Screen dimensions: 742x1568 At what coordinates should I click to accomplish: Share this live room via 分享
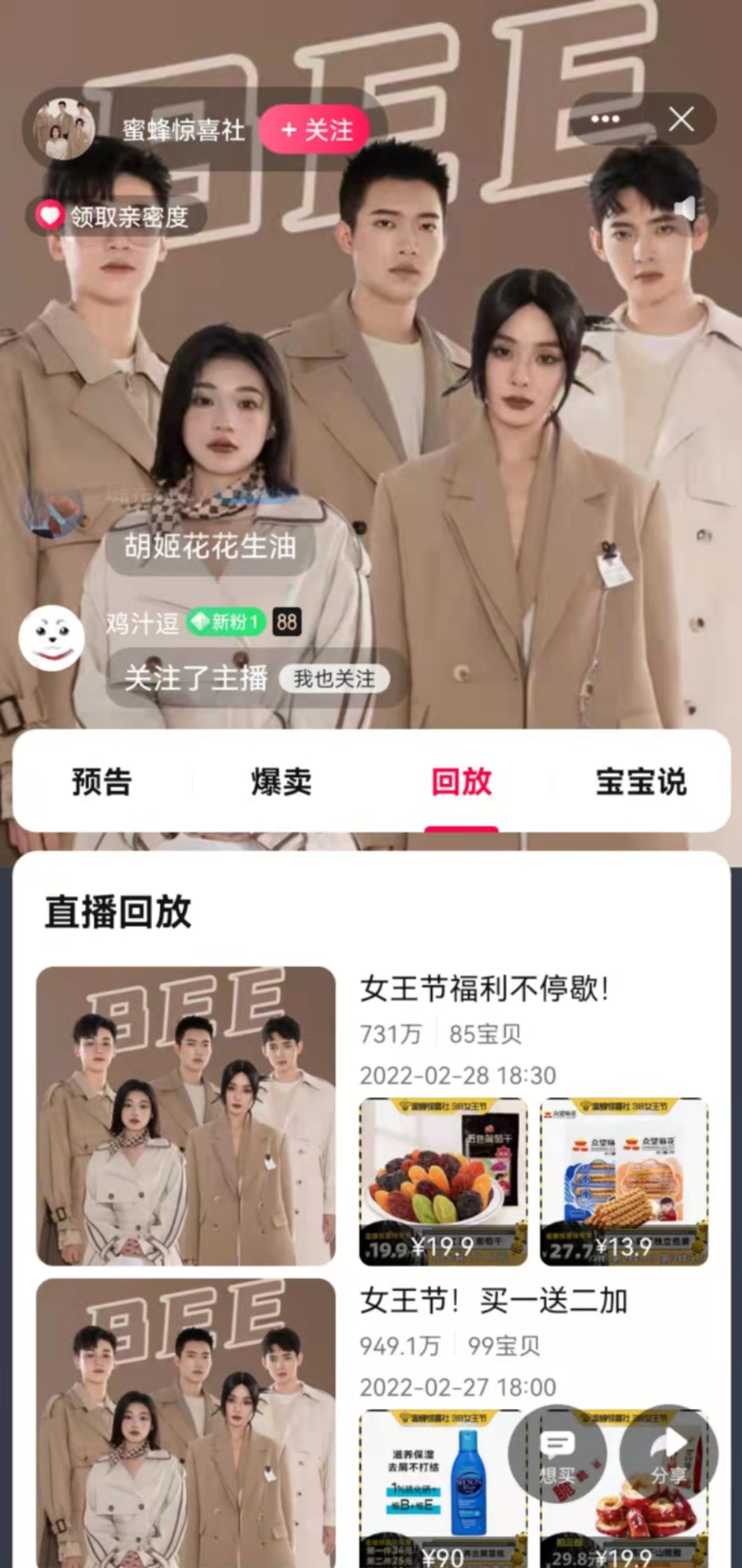pyautogui.click(x=668, y=1453)
